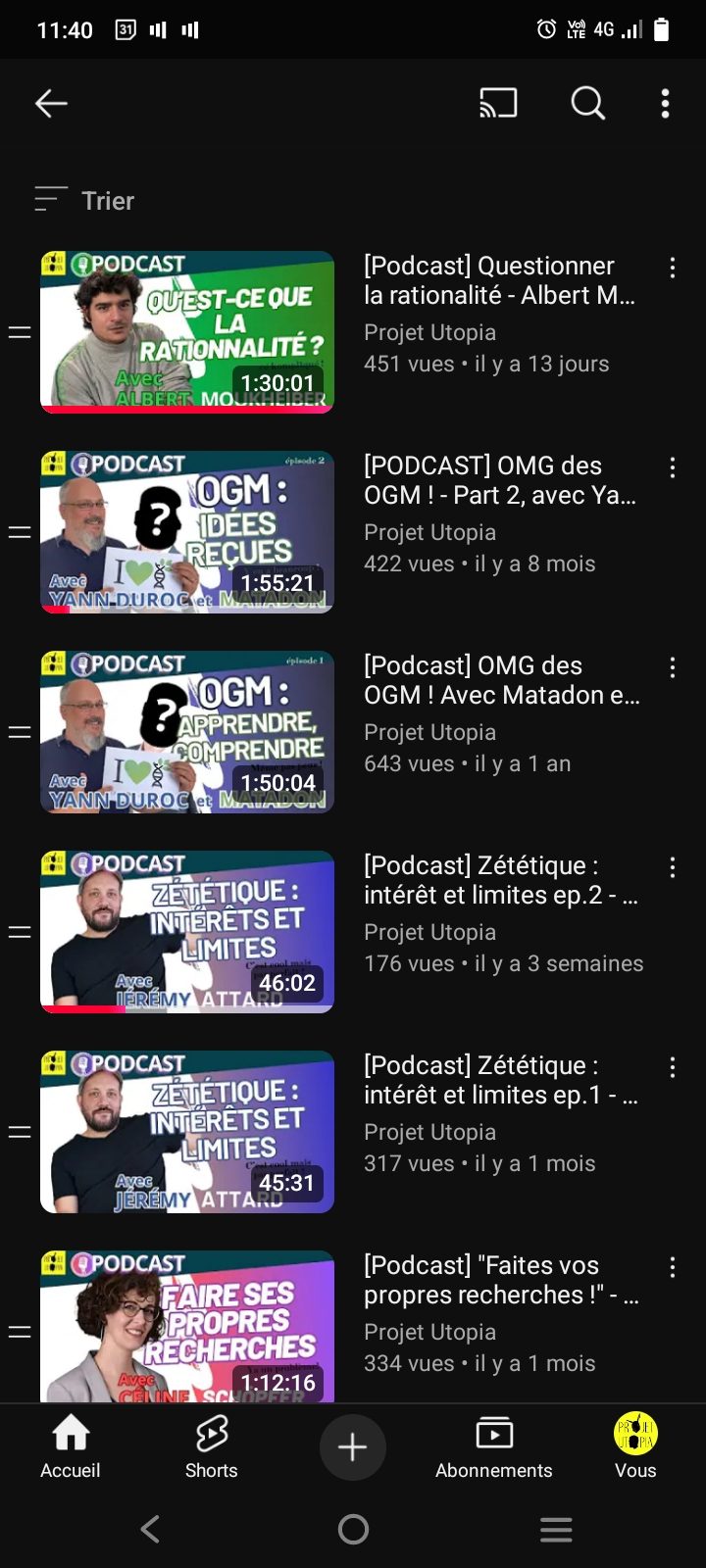Play OMG des OGM Part 2 video
Image resolution: width=706 pixels, height=1568 pixels.
[187, 532]
